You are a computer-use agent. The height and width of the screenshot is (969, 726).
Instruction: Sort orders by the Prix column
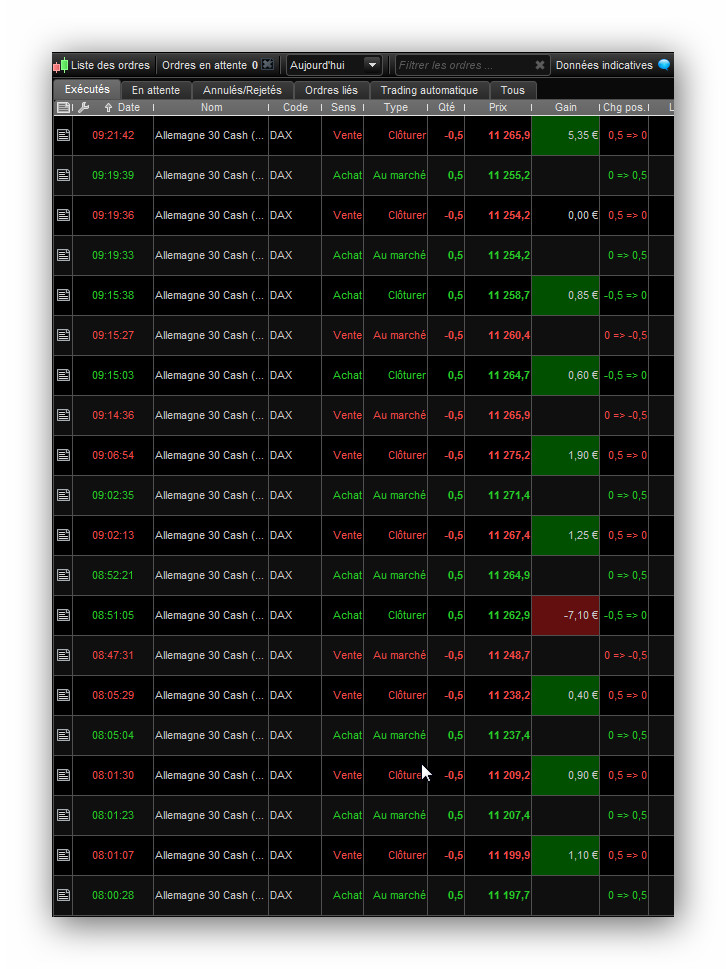[497, 107]
